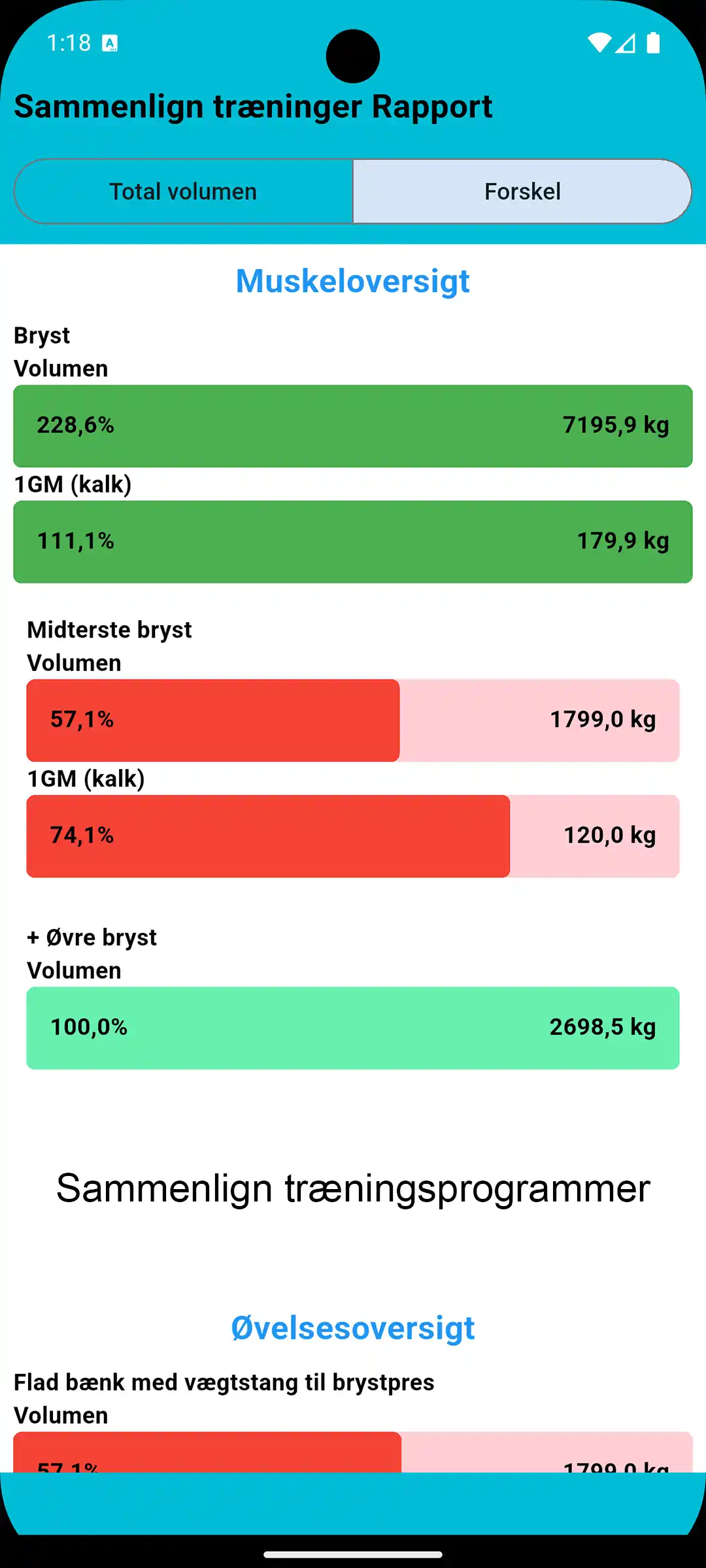Viewport: 706px width, 1568px height.
Task: Open the Muskeloversigt section header
Action: (352, 281)
